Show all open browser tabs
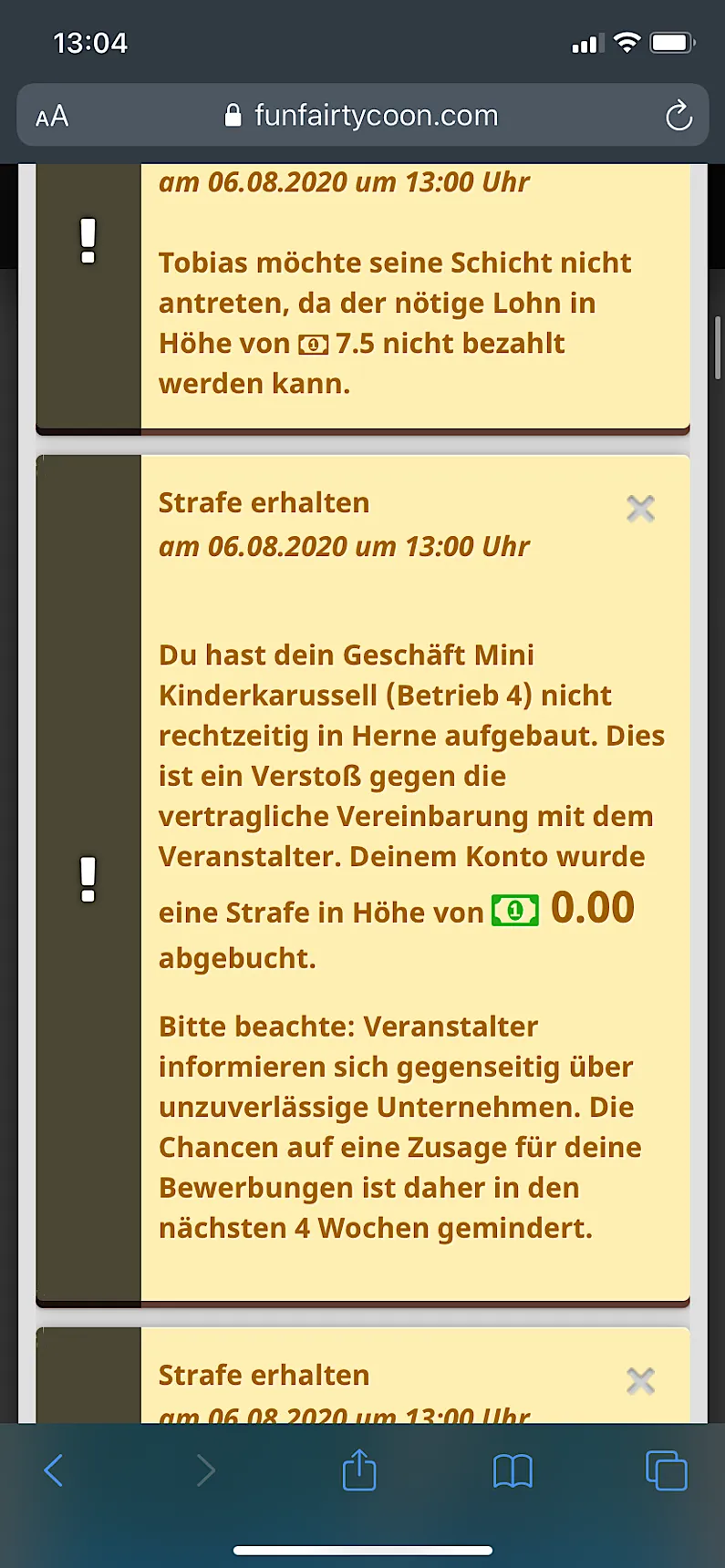This screenshot has height=1568, width=725. 666,1470
